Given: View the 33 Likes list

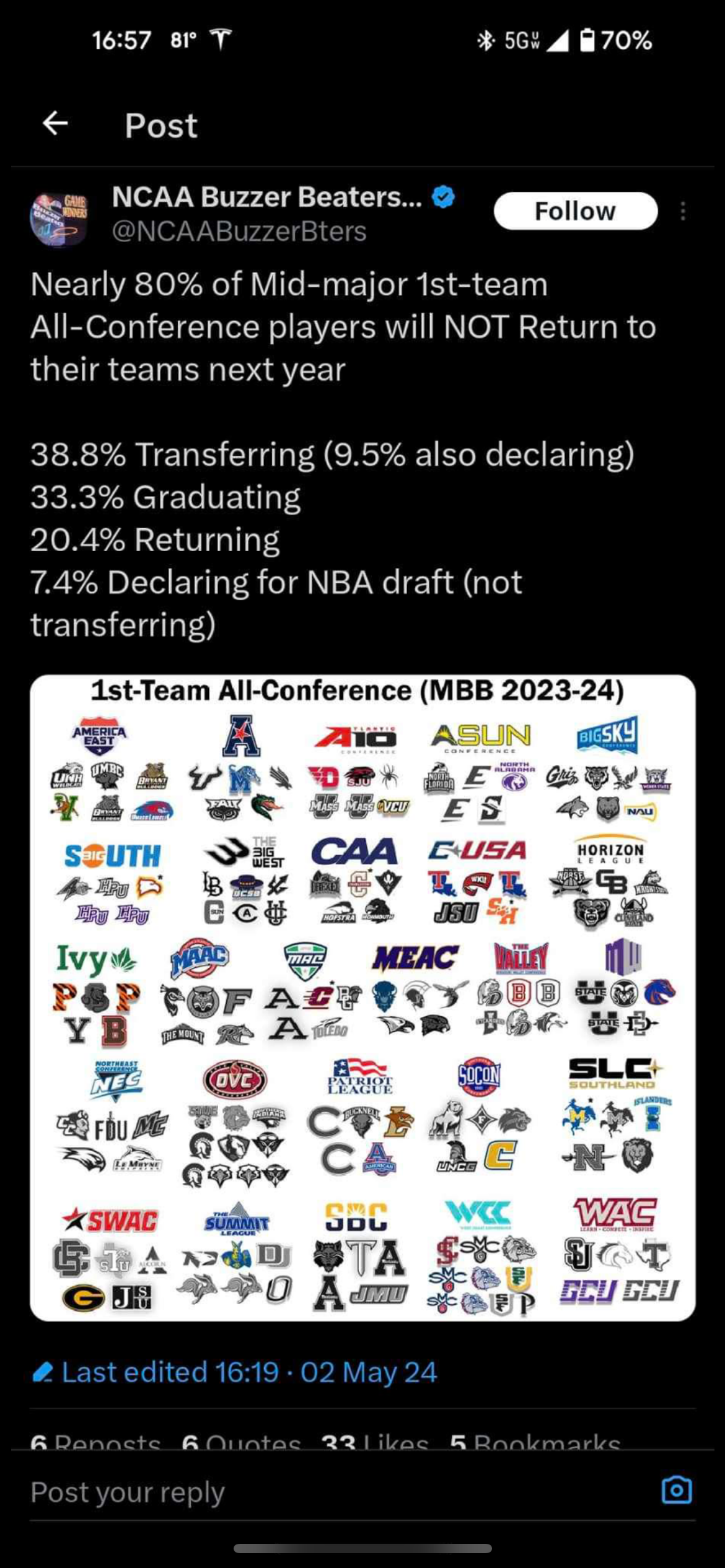Looking at the screenshot, I should tap(375, 1442).
